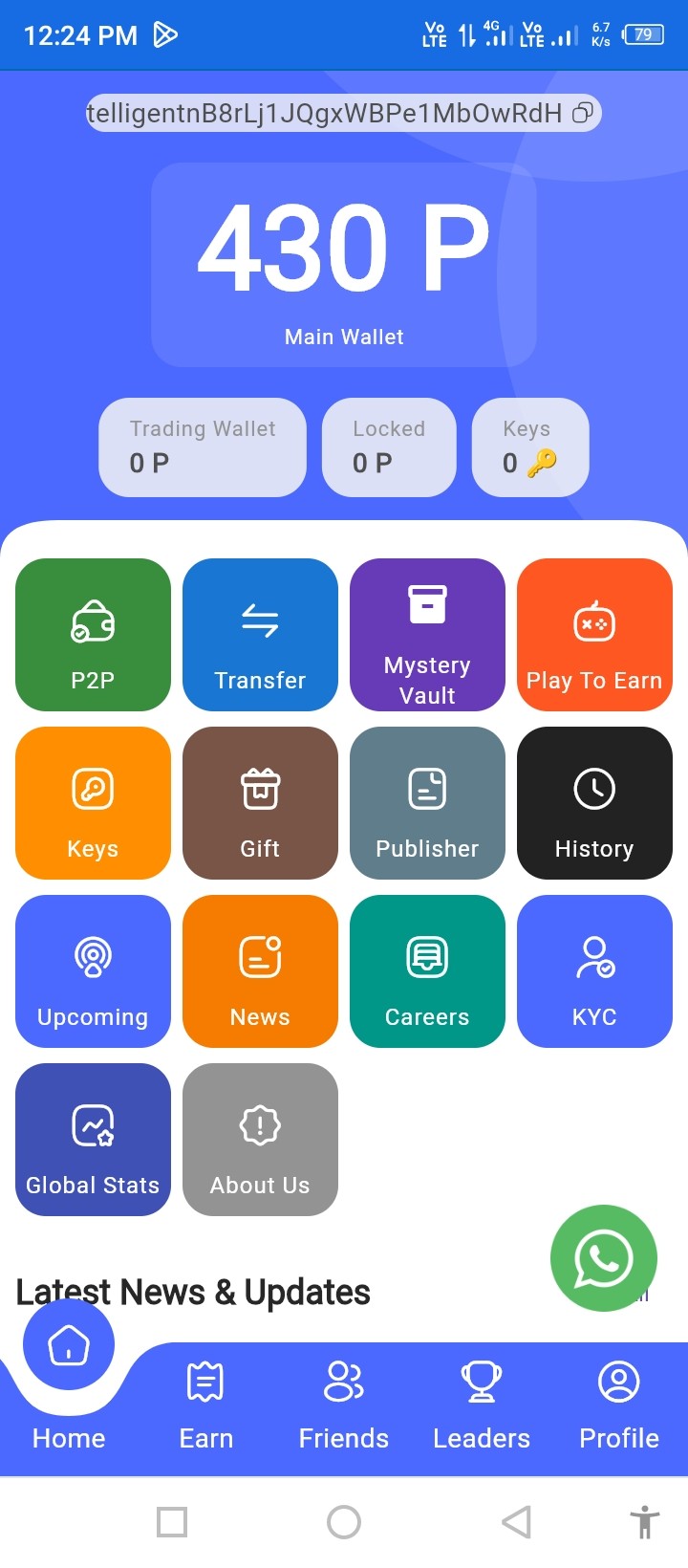Start KYC verification

point(594,971)
